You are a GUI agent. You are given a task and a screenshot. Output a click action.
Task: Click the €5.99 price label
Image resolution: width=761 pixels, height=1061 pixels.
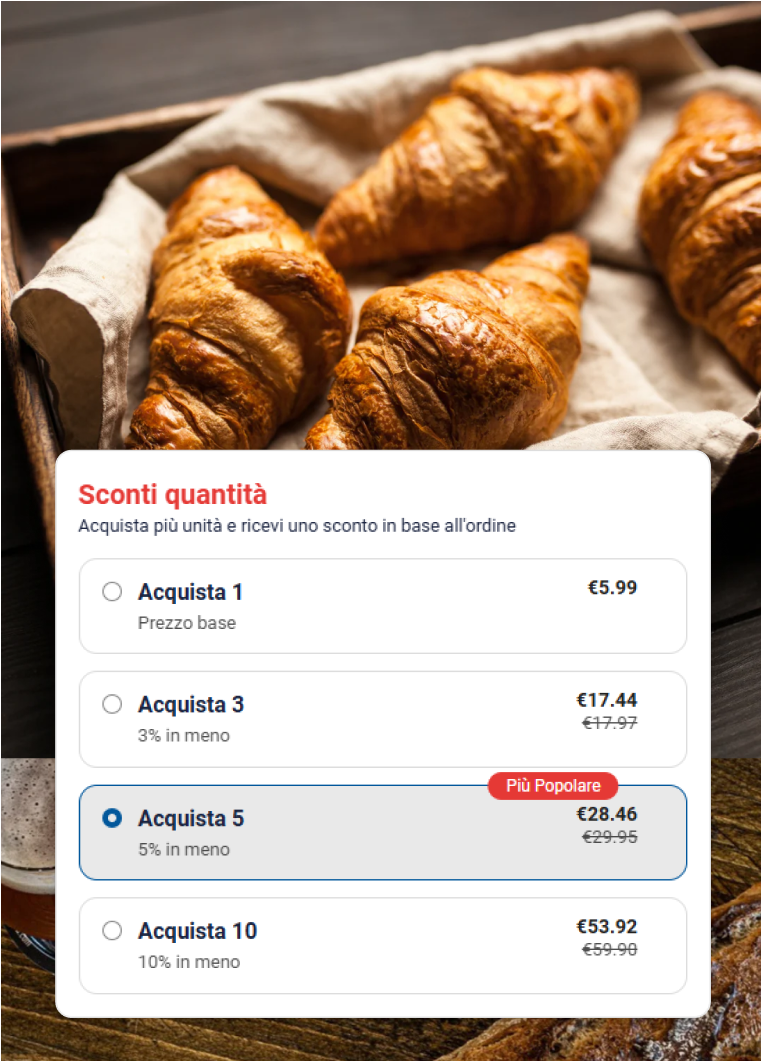point(611,588)
